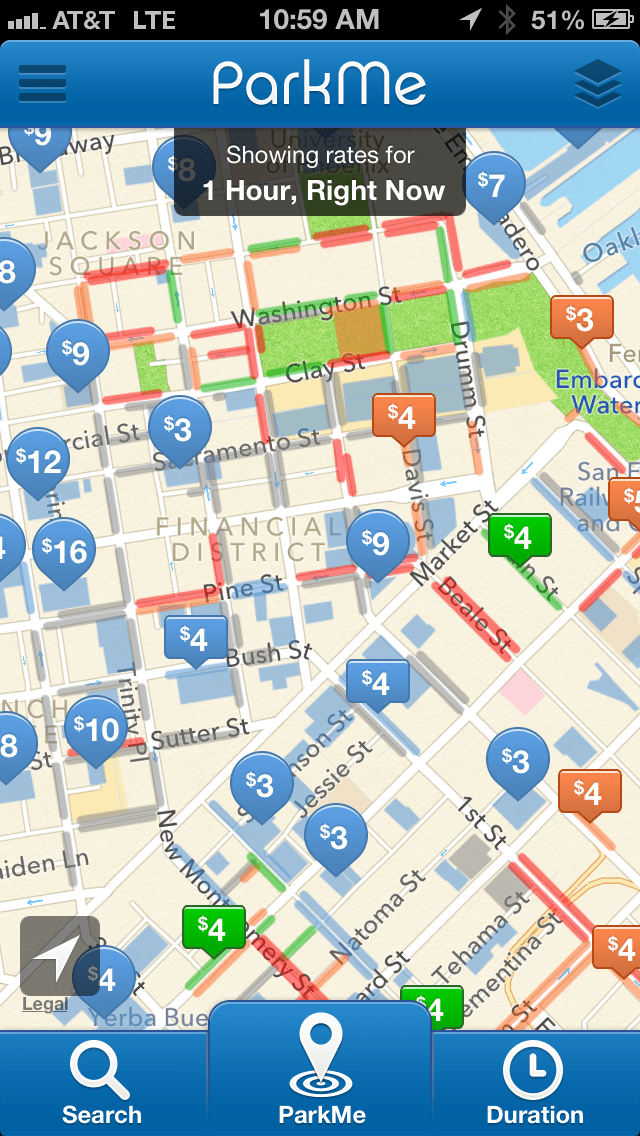Tap the green $4 pin near Market St
The width and height of the screenshot is (640, 1136).
(x=518, y=536)
